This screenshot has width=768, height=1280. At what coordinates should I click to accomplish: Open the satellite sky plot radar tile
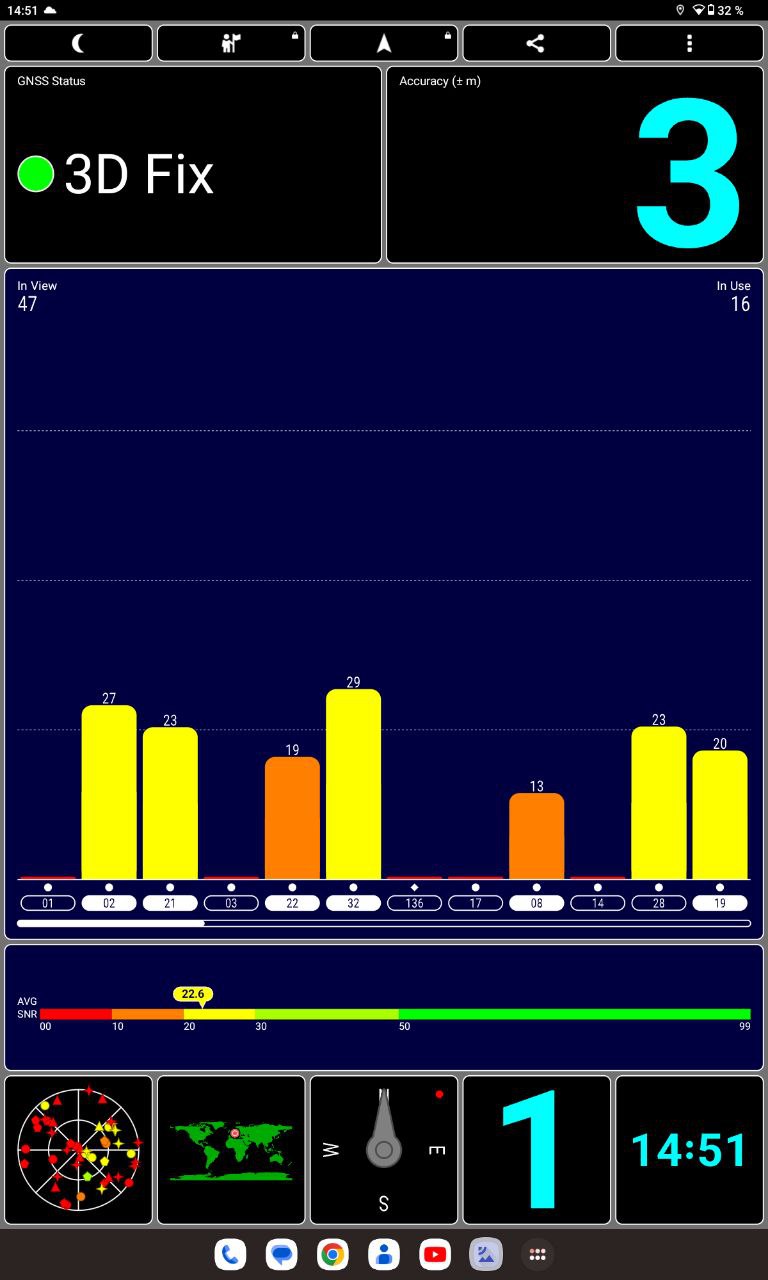[79, 1150]
